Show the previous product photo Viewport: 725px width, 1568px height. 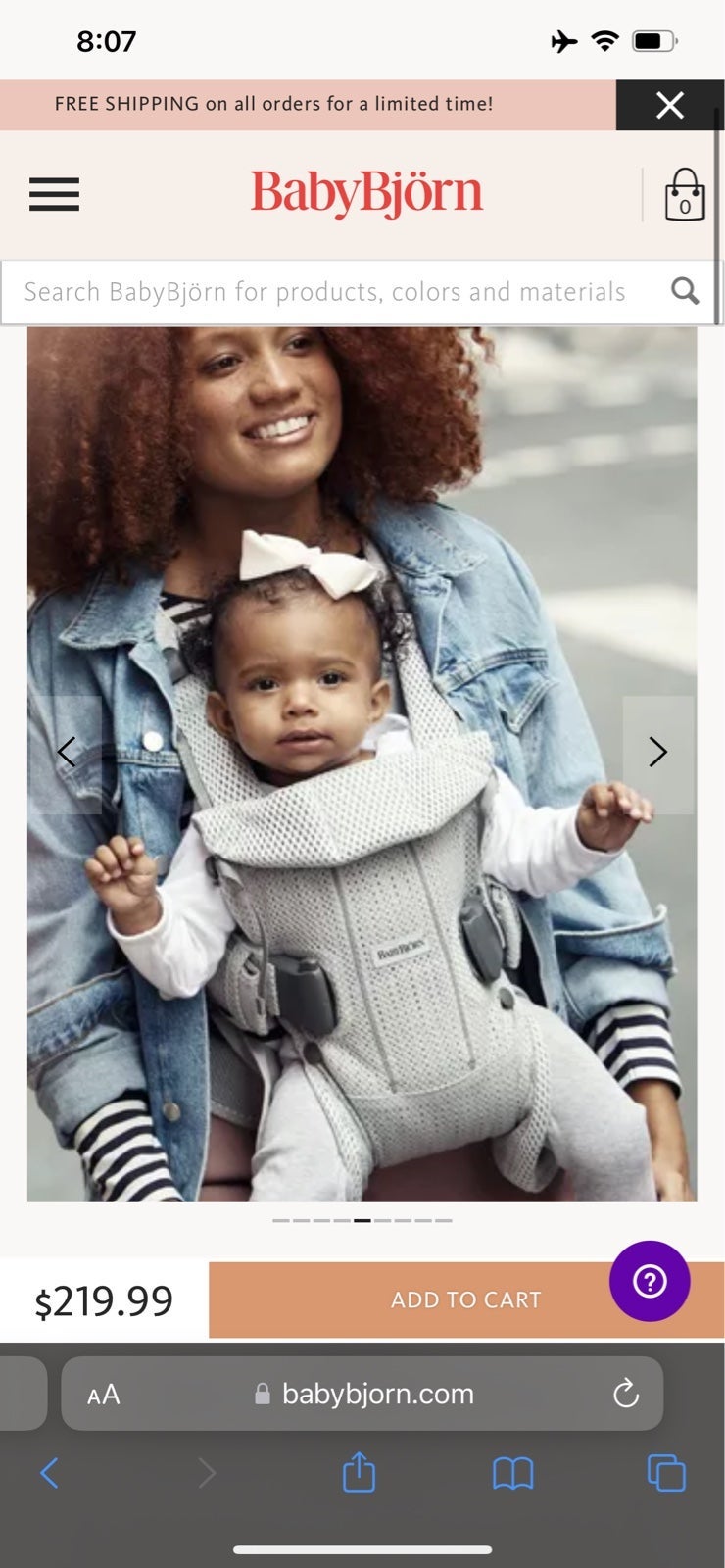[x=66, y=753]
